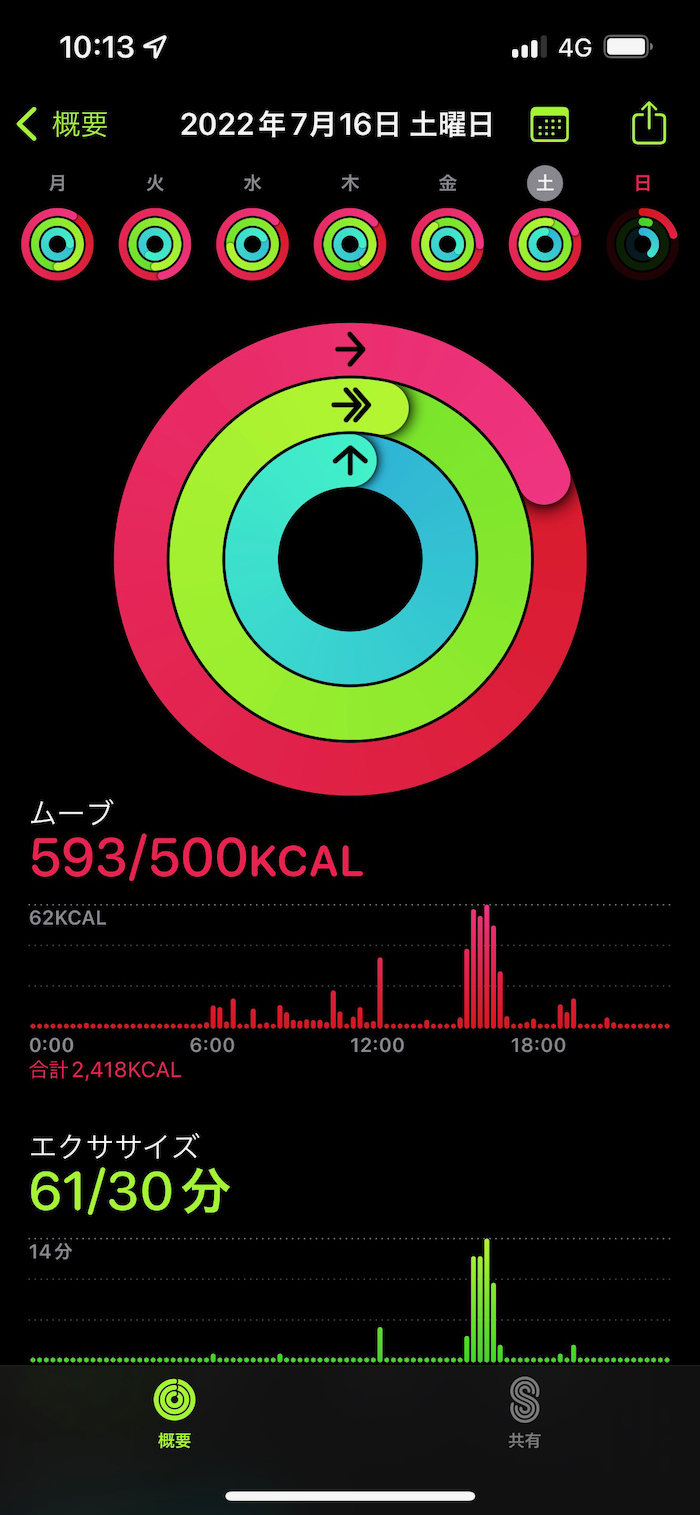Select Tuesday (火) activity rings
Screen dimensions: 700x1515
pos(155,243)
